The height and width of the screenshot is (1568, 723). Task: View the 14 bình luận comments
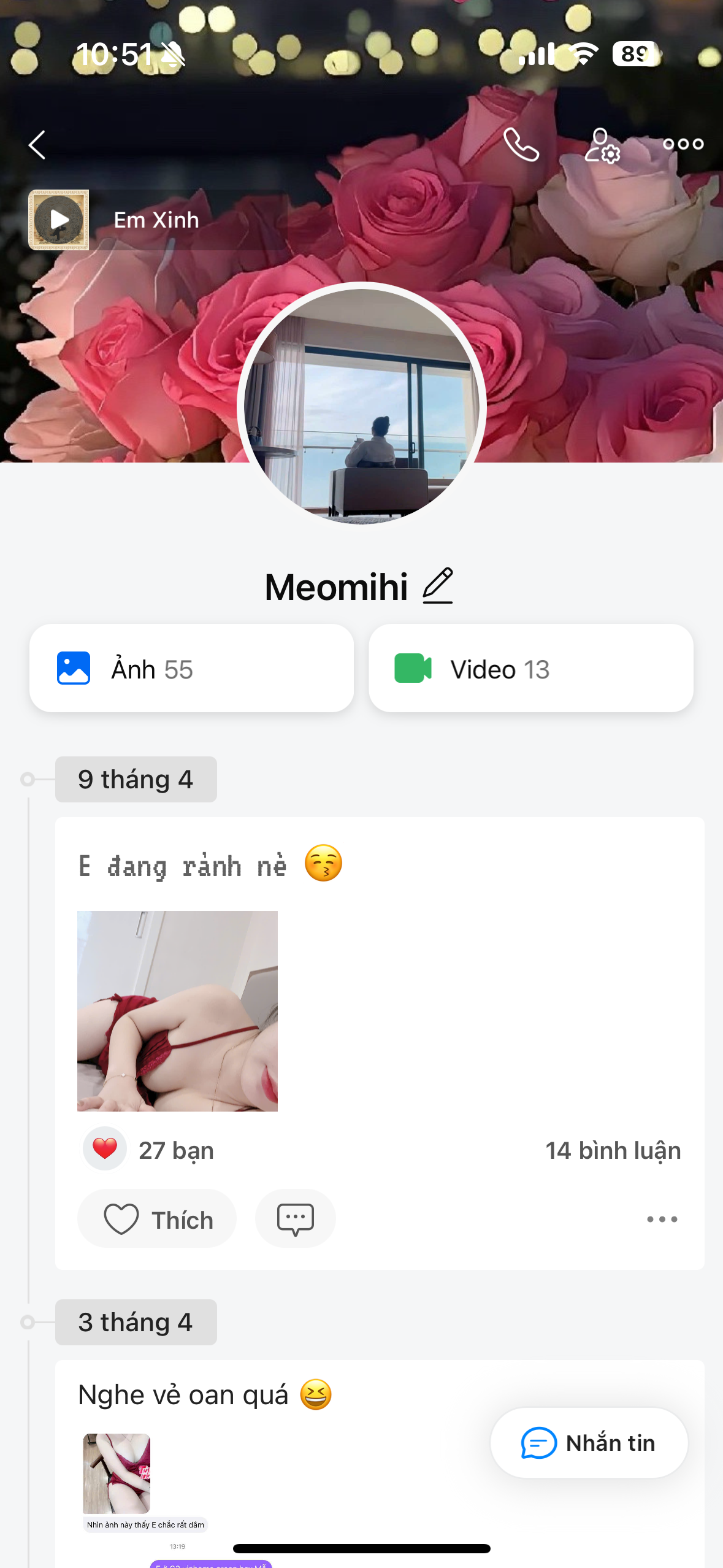pyautogui.click(x=613, y=1150)
